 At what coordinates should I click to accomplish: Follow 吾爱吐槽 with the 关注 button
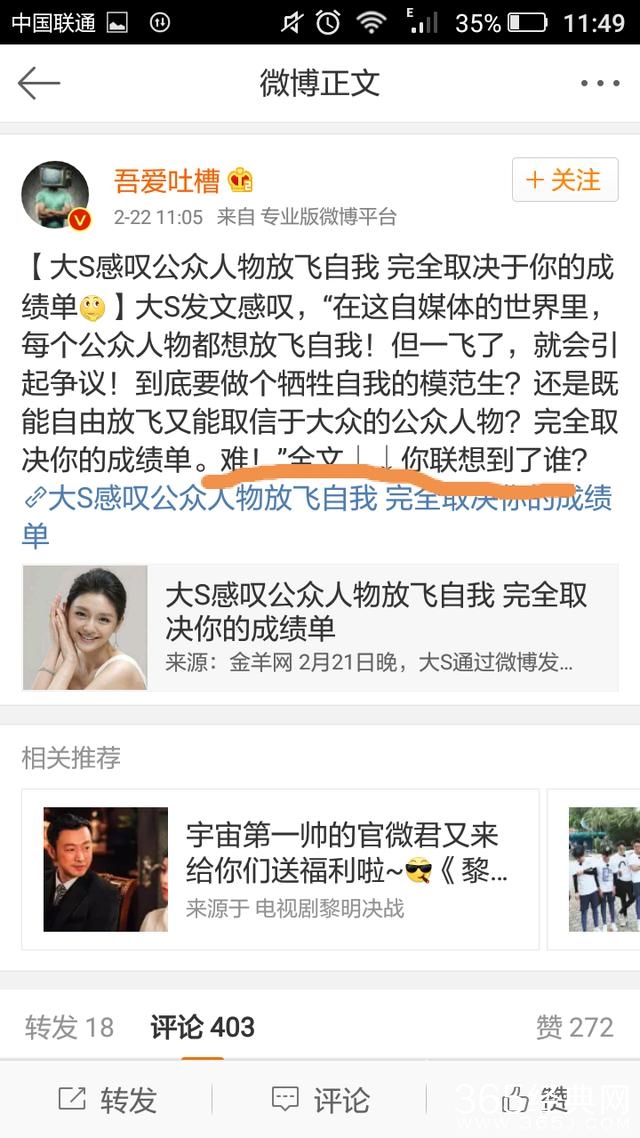coord(564,181)
